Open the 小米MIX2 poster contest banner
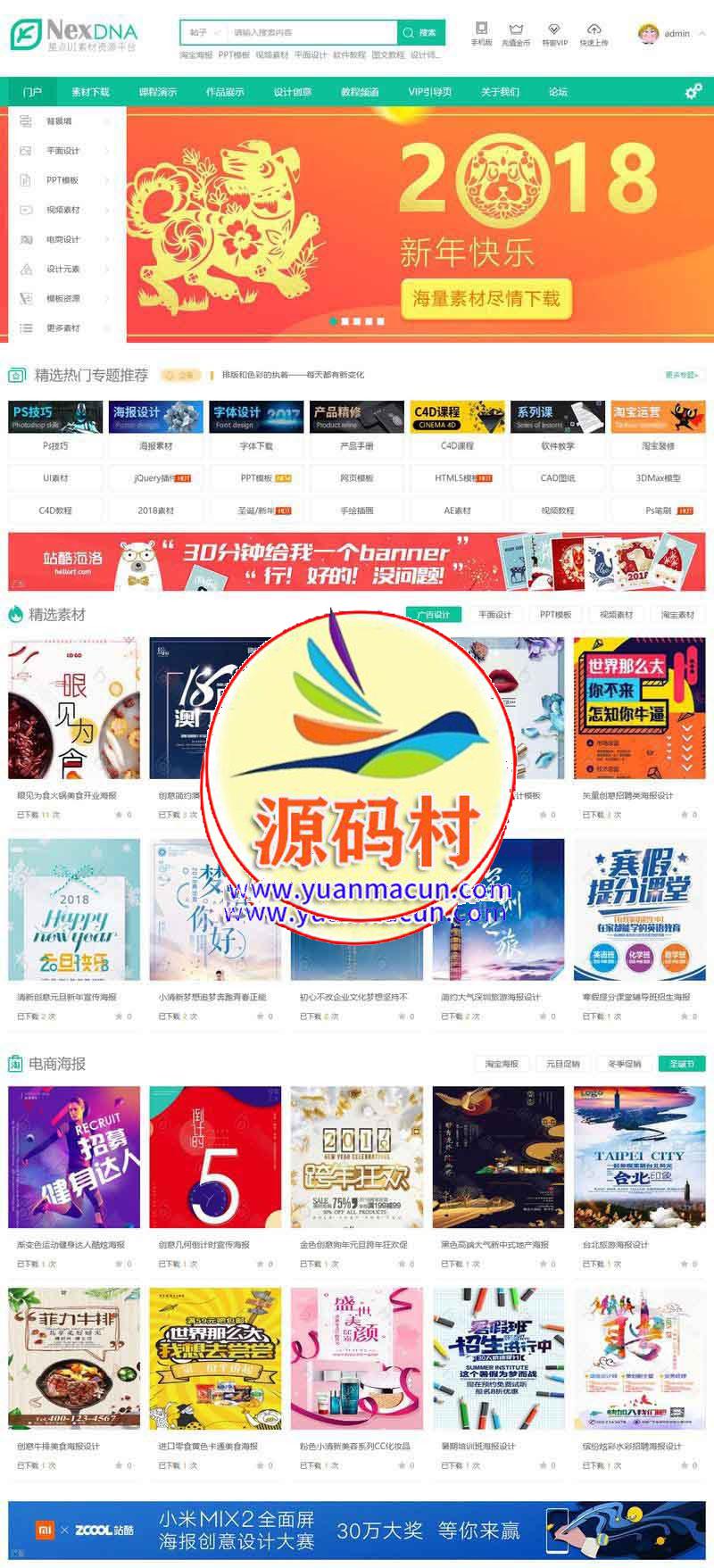The width and height of the screenshot is (714, 1568). pos(357,1531)
